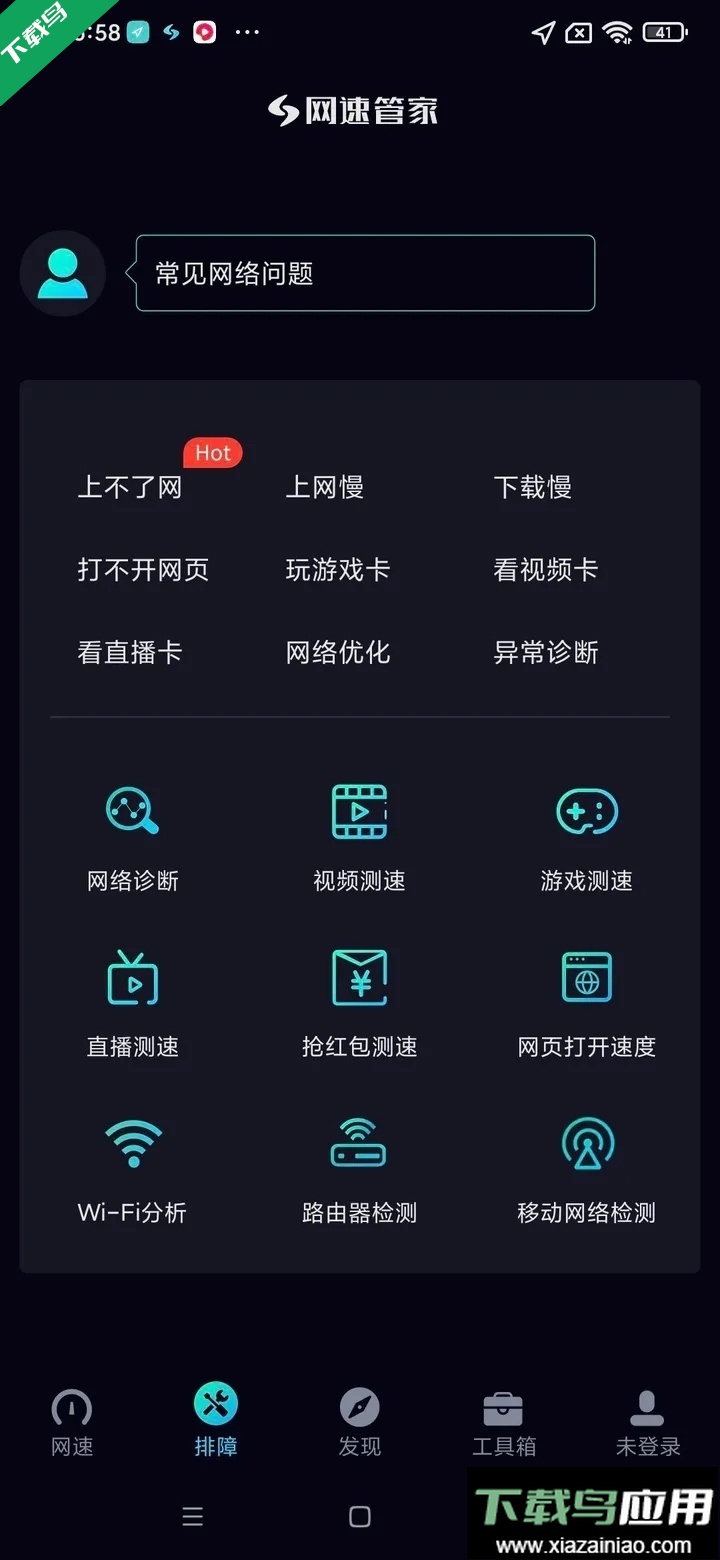Tap the 常见网络问题 question bubble
This screenshot has height=1560, width=720.
click(364, 272)
